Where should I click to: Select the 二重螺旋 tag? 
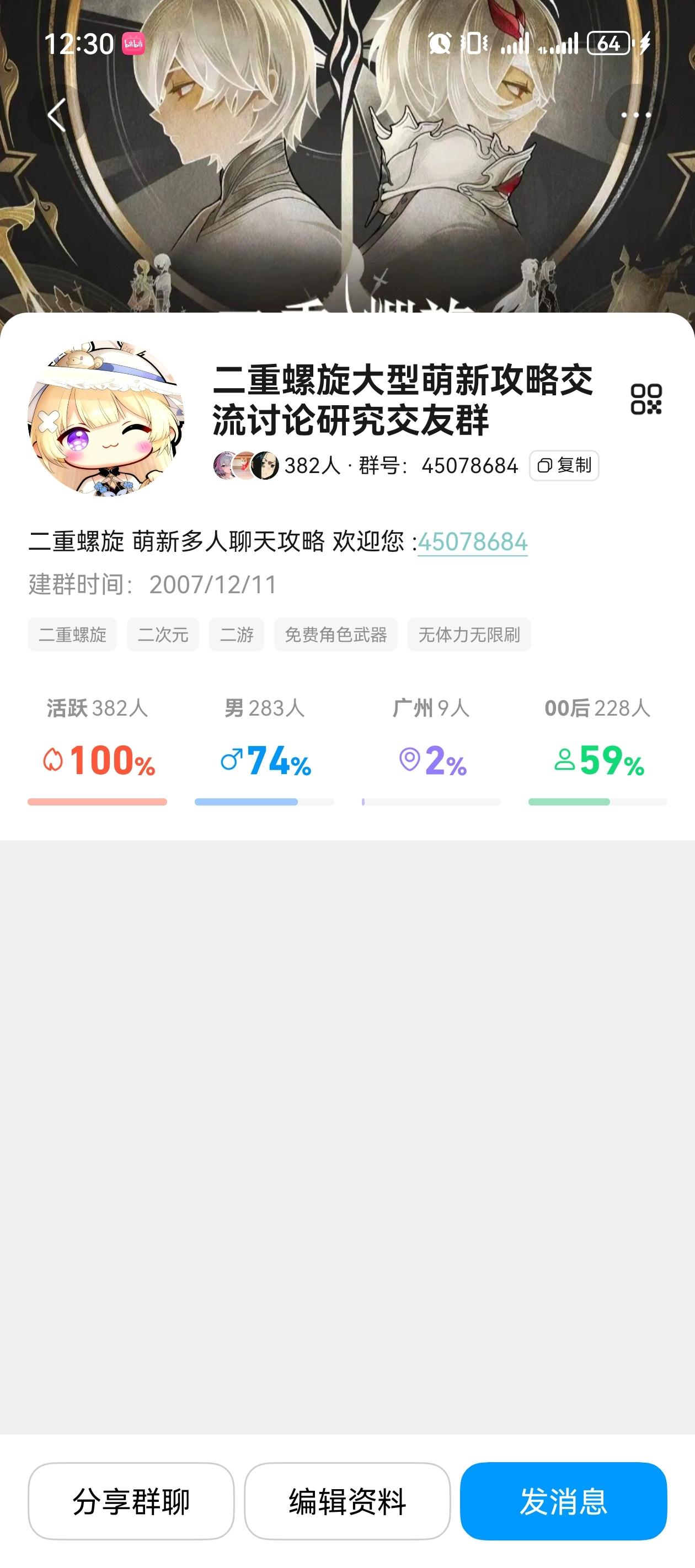[72, 635]
